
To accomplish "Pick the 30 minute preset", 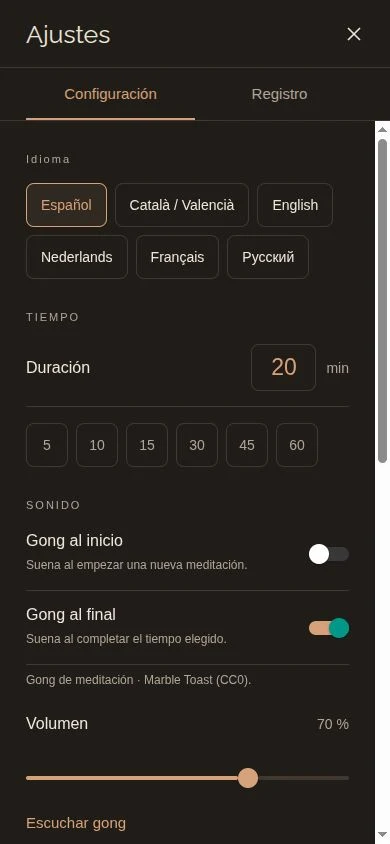I will 197,445.
